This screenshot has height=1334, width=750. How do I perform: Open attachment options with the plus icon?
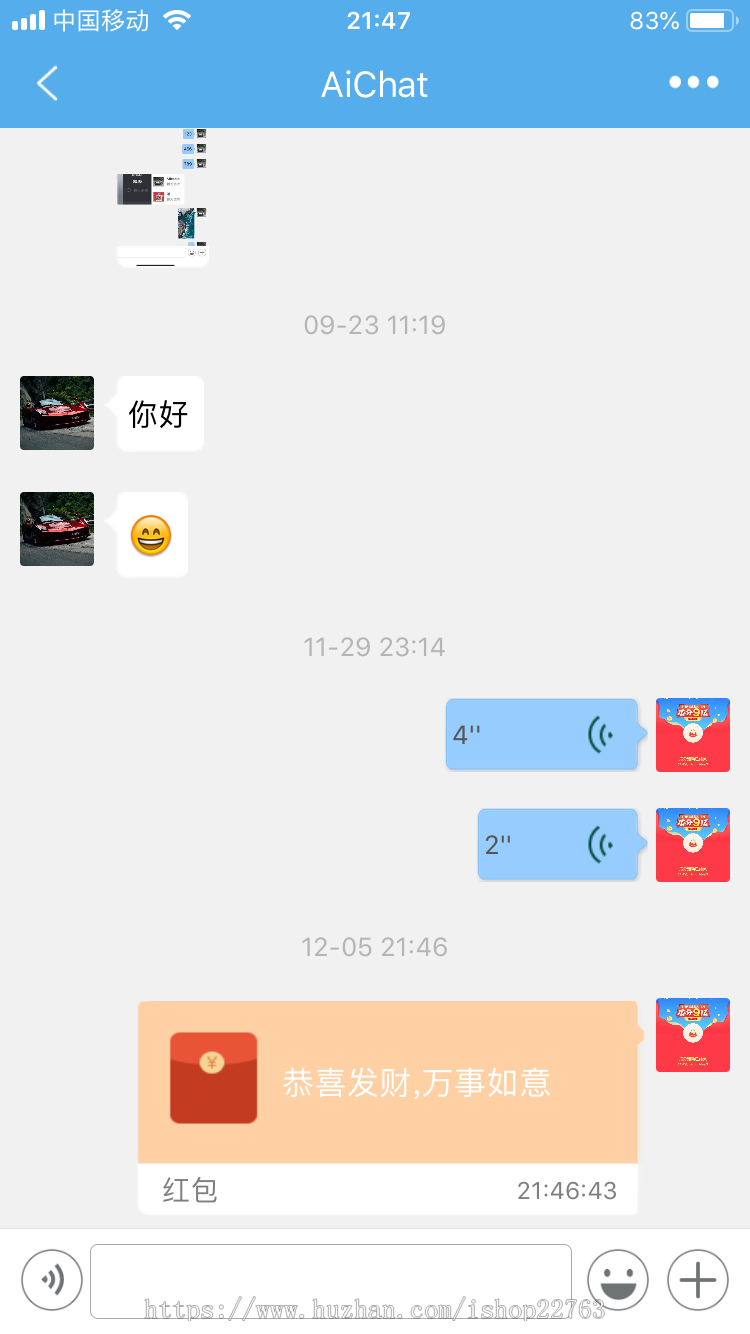(x=698, y=1279)
